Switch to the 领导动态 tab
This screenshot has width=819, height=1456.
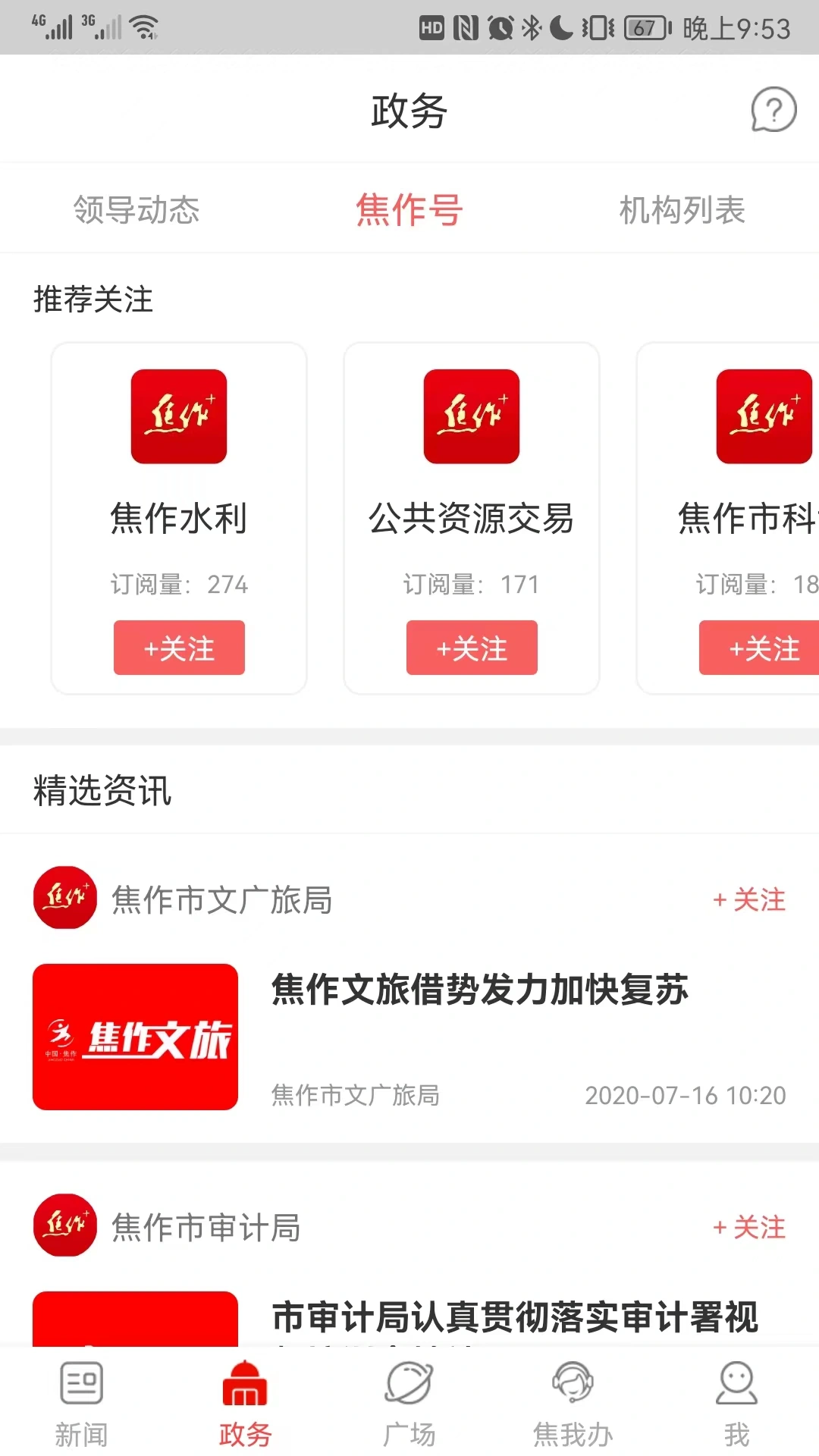coord(137,211)
